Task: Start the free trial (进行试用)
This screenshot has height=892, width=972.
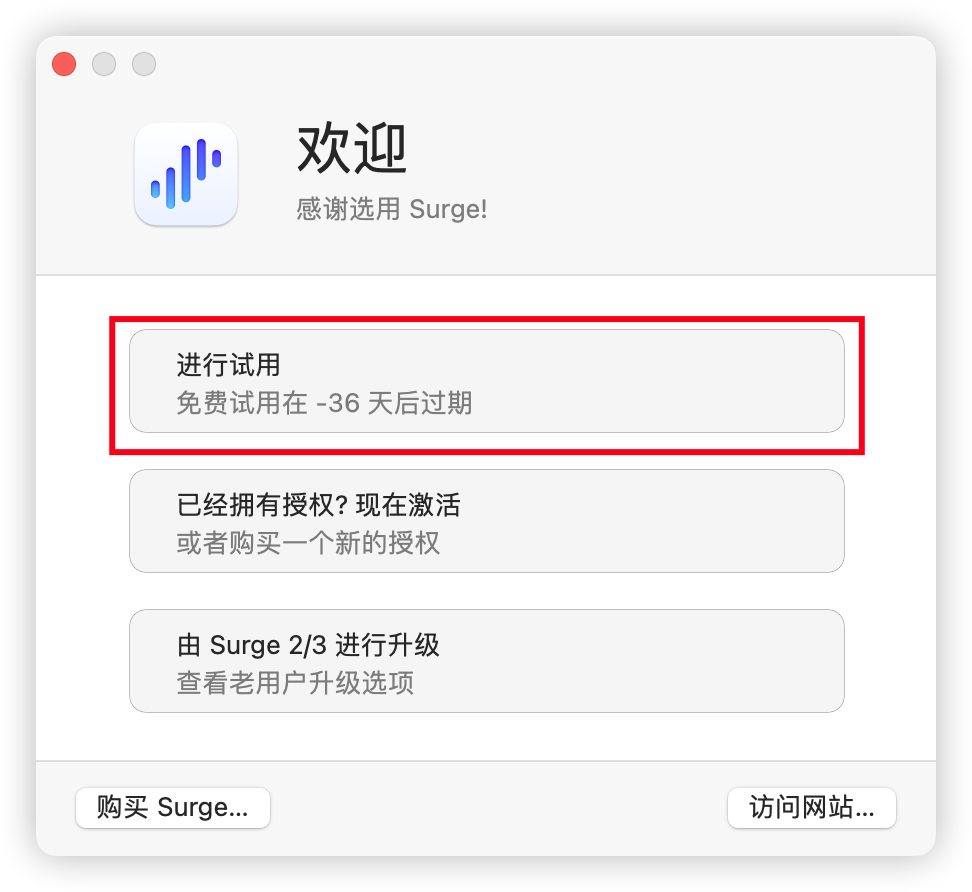Action: tap(486, 381)
